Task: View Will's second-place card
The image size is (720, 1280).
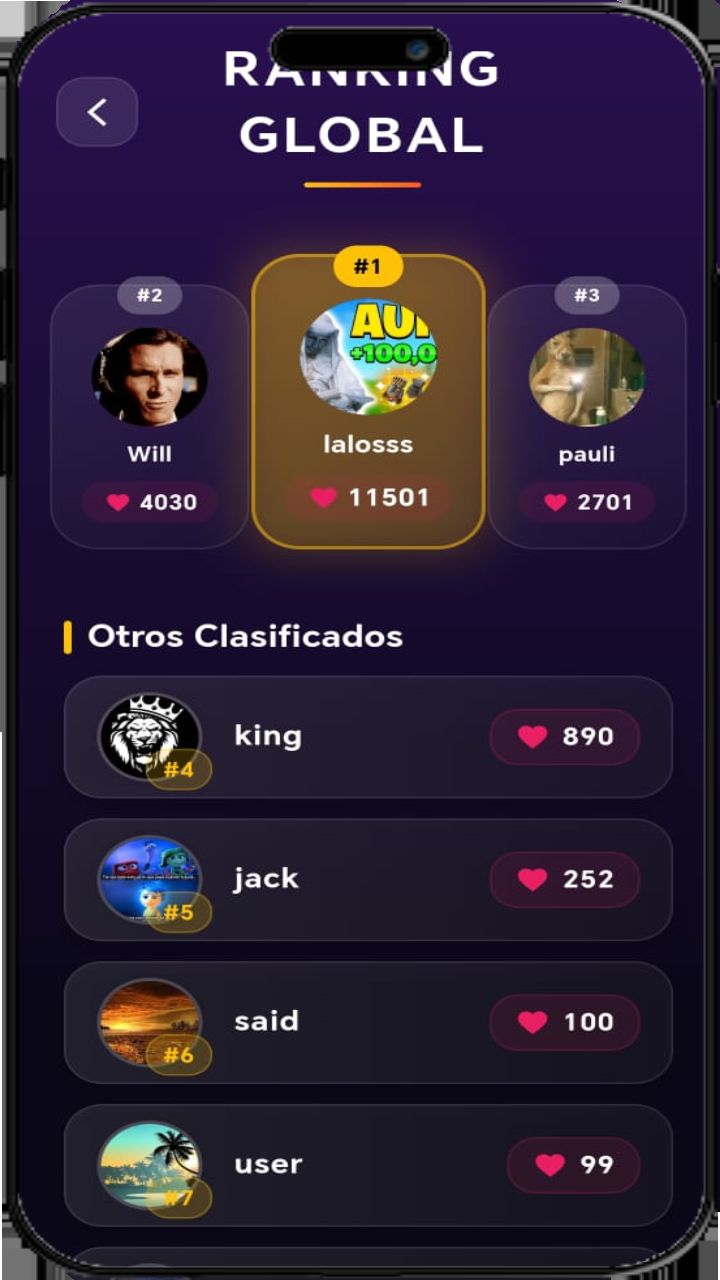Action: (x=149, y=417)
